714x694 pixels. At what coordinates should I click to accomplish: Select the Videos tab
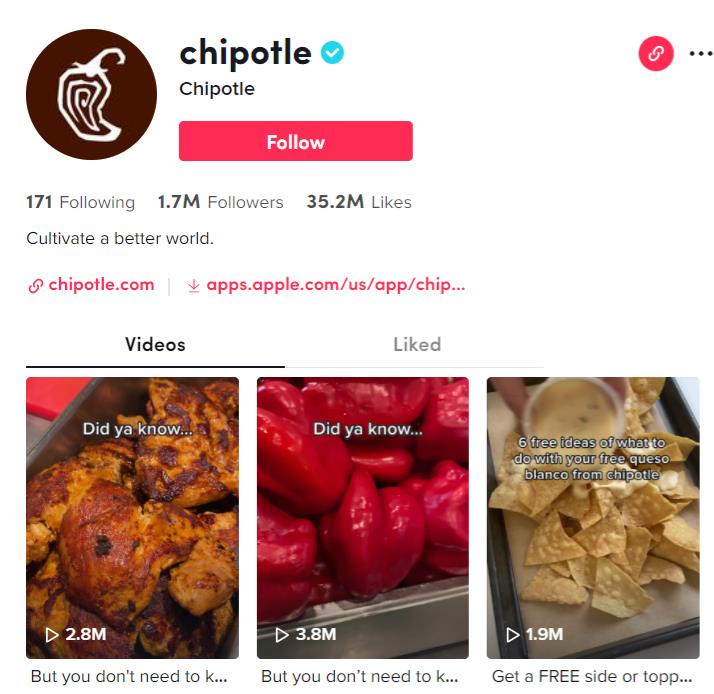(x=155, y=344)
